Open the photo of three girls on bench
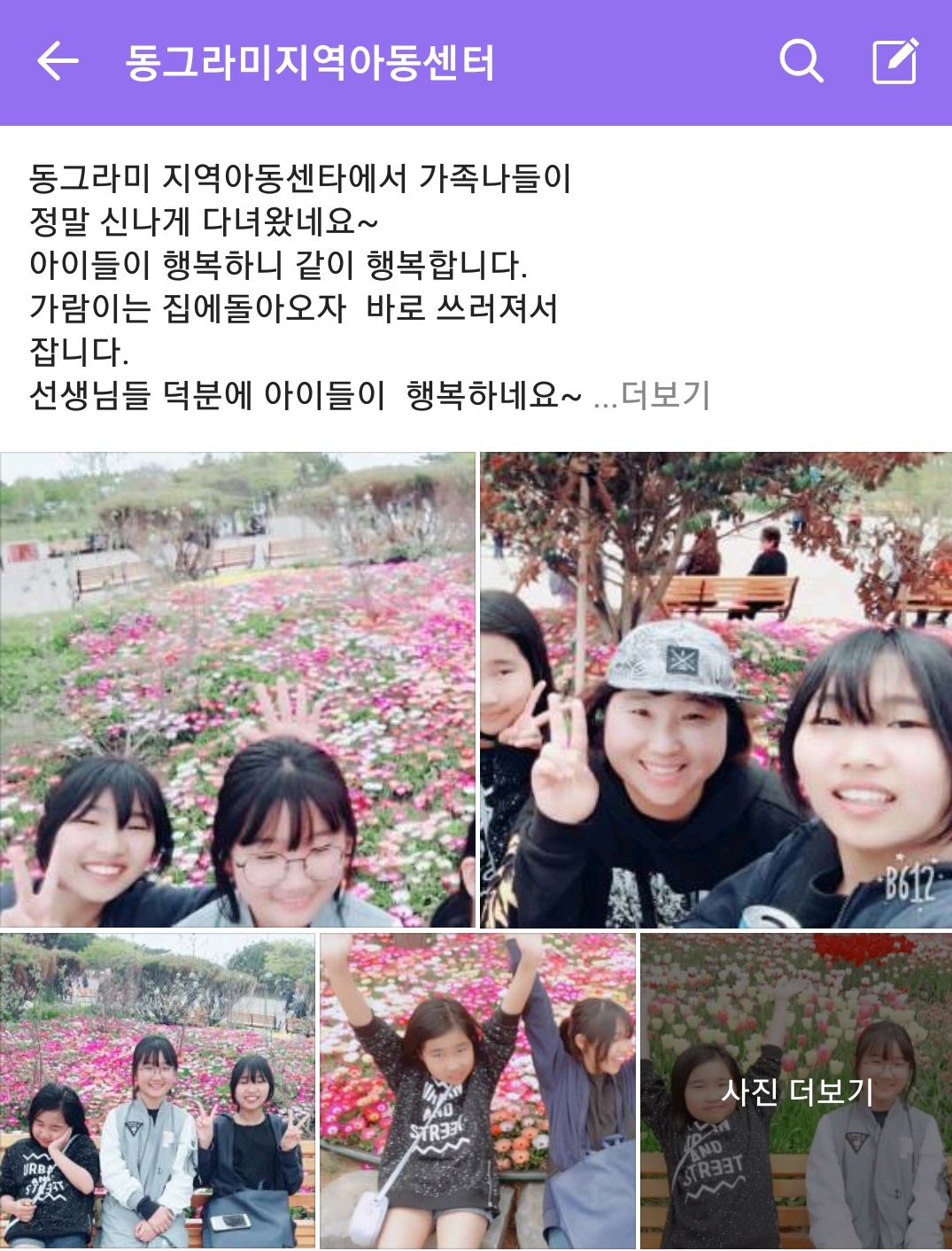Viewport: 952px width, 1251px height. click(x=158, y=1091)
